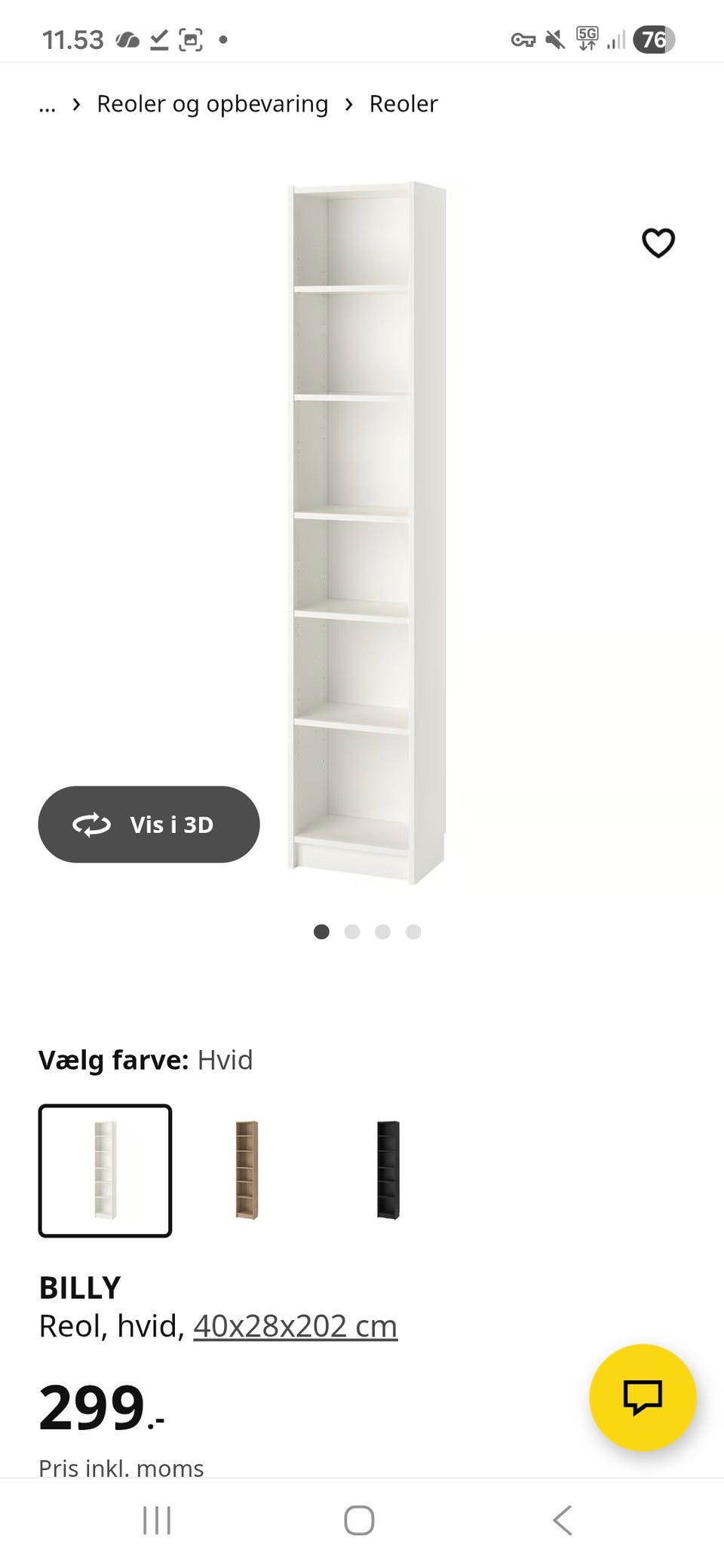Viewport: 724px width, 1568px height.
Task: Open the 40x28x202 cm dimensions link
Action: (294, 1325)
